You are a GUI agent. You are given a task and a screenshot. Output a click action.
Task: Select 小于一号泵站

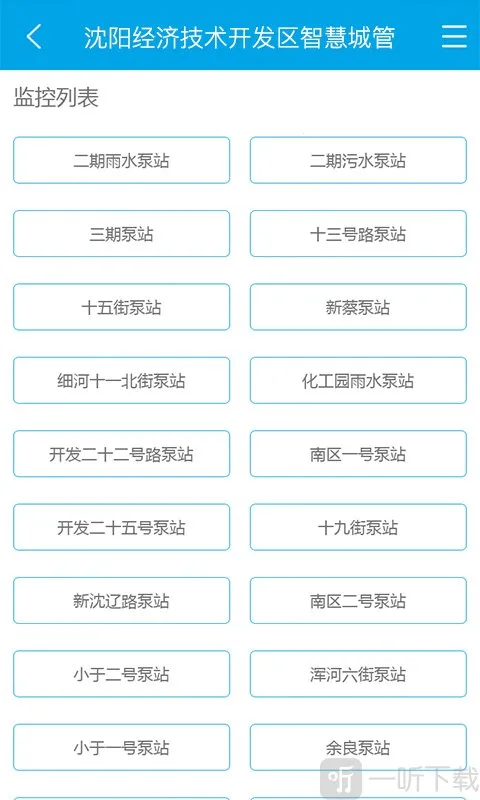pos(121,747)
